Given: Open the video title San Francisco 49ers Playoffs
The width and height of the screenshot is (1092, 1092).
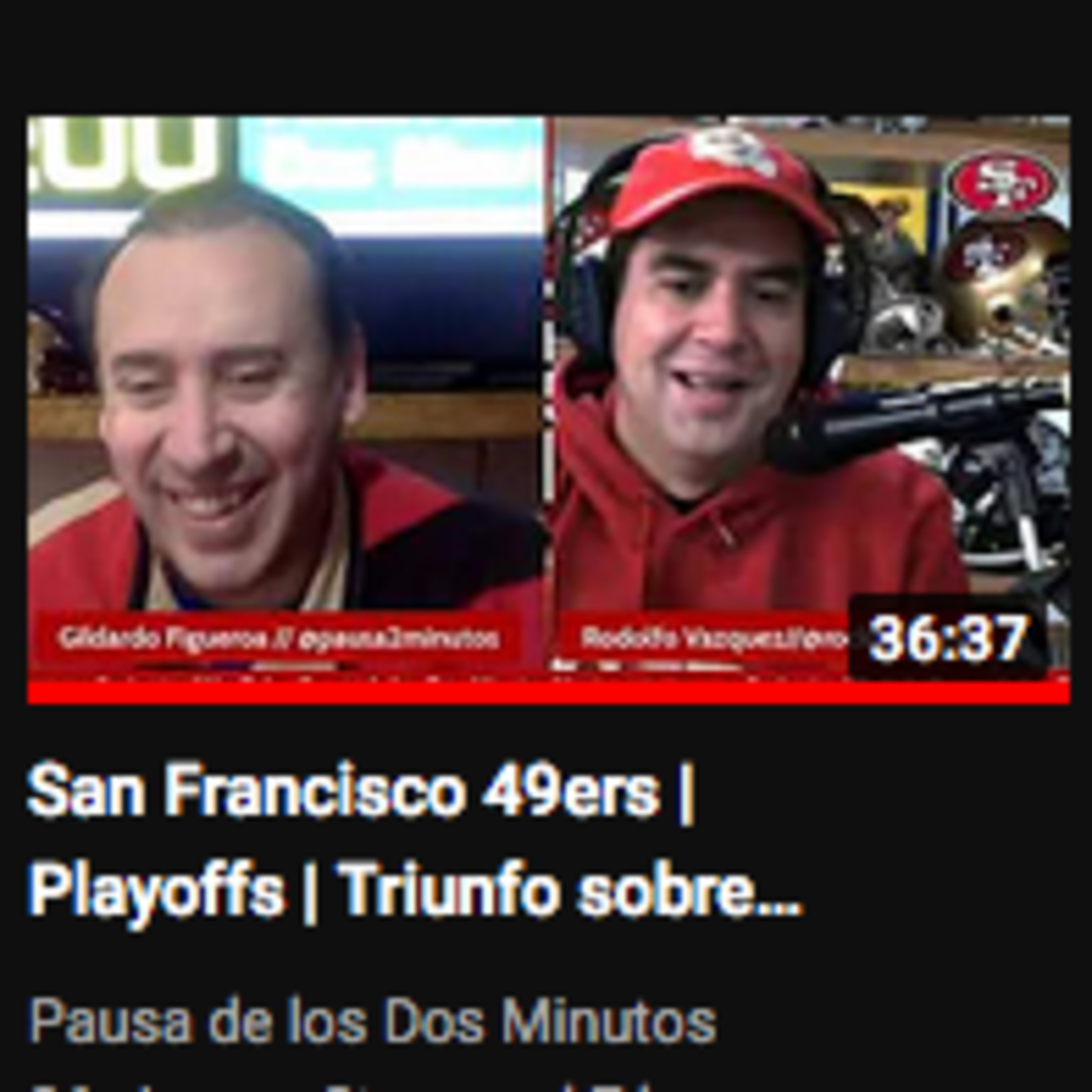Looking at the screenshot, I should click(x=415, y=840).
